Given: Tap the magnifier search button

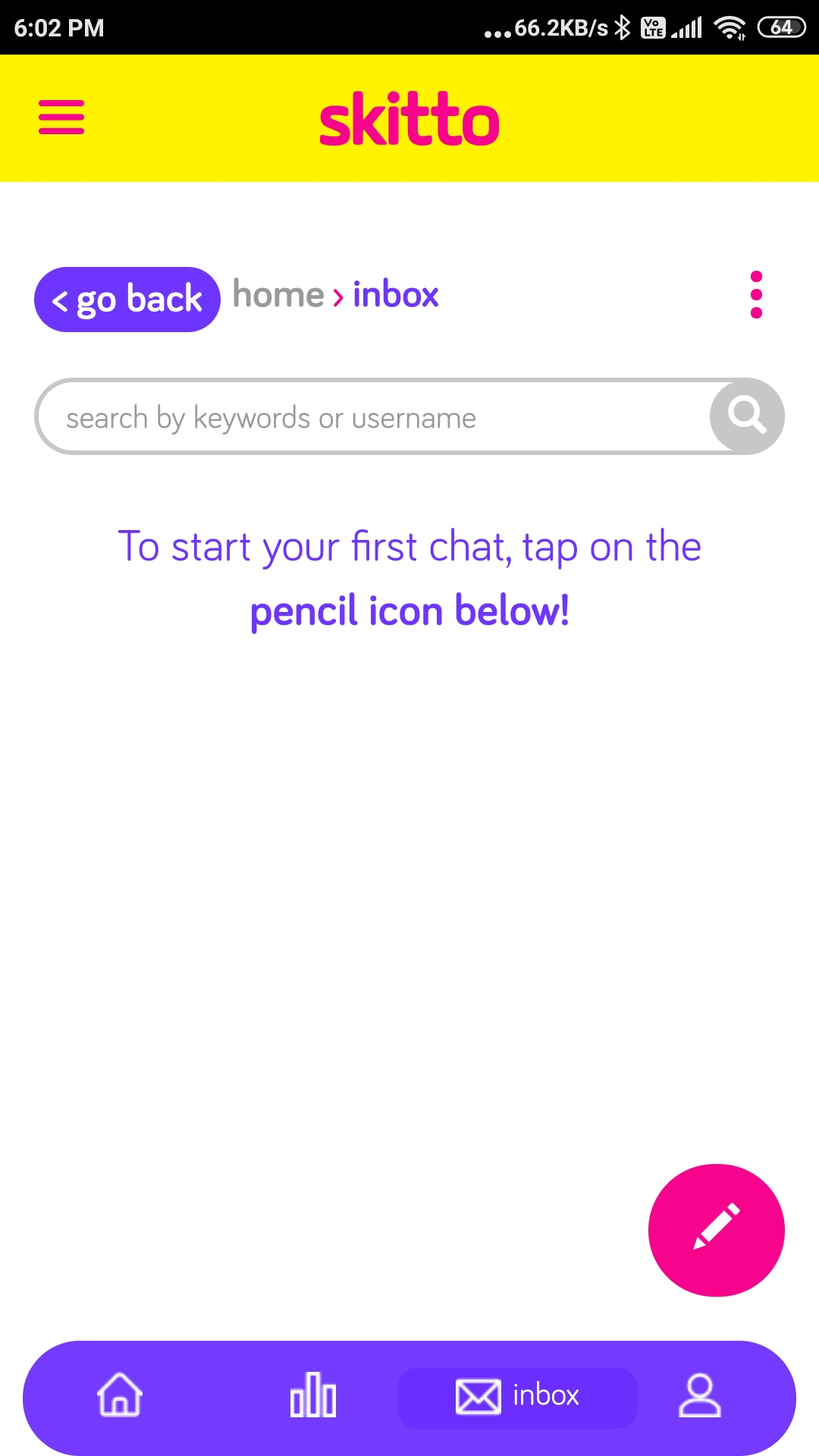Looking at the screenshot, I should 747,416.
